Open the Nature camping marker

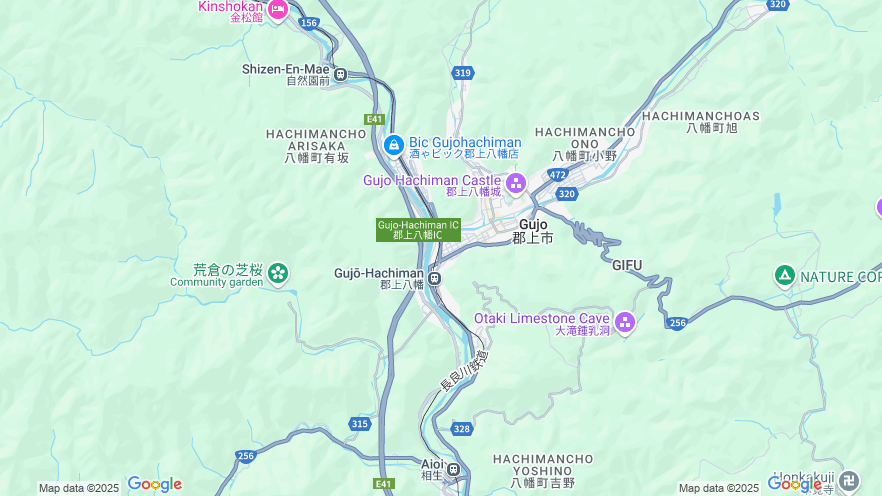[785, 275]
